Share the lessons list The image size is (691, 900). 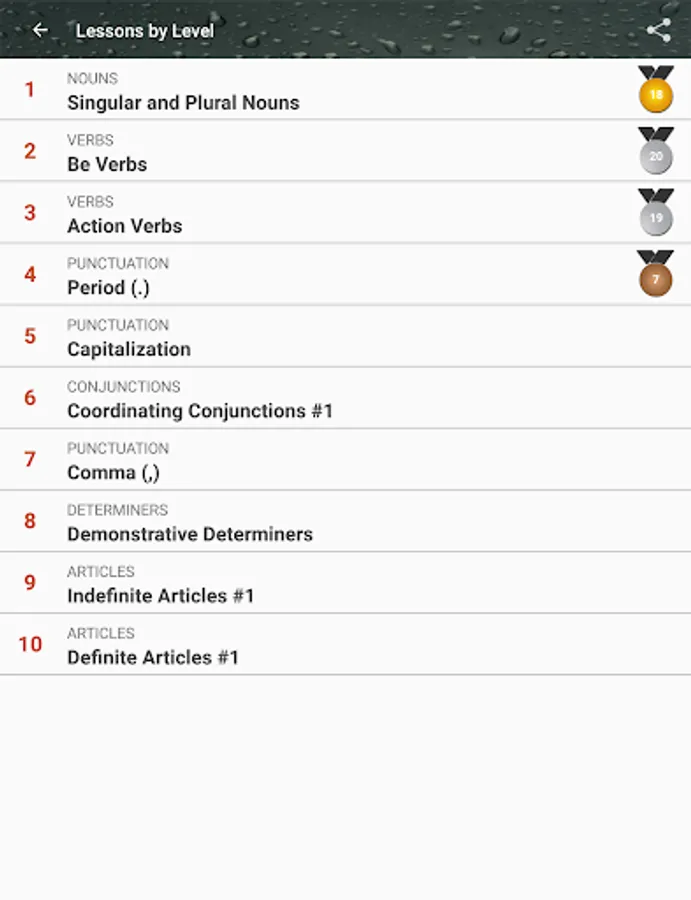coord(658,30)
